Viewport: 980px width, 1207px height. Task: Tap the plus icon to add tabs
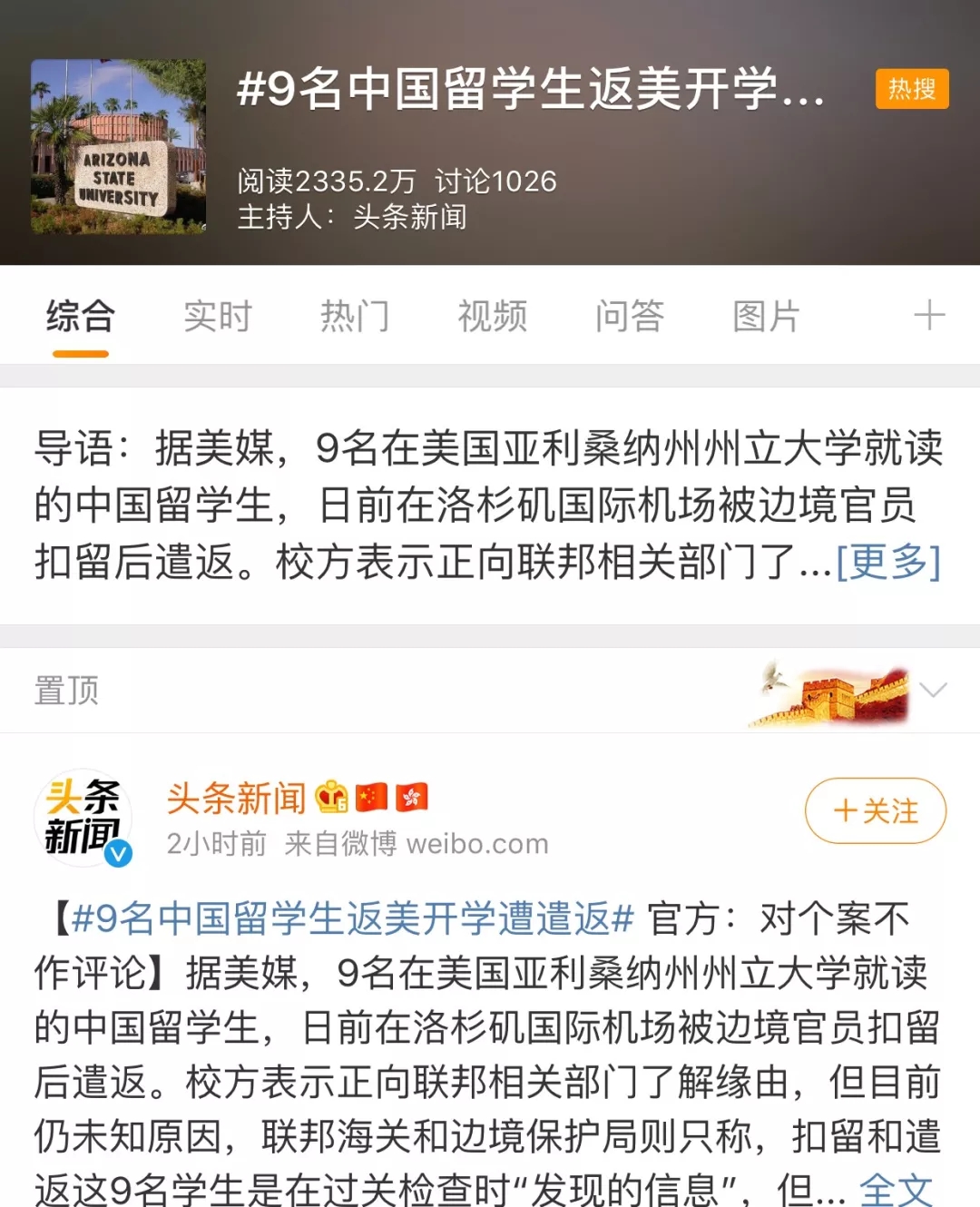pyautogui.click(x=929, y=316)
